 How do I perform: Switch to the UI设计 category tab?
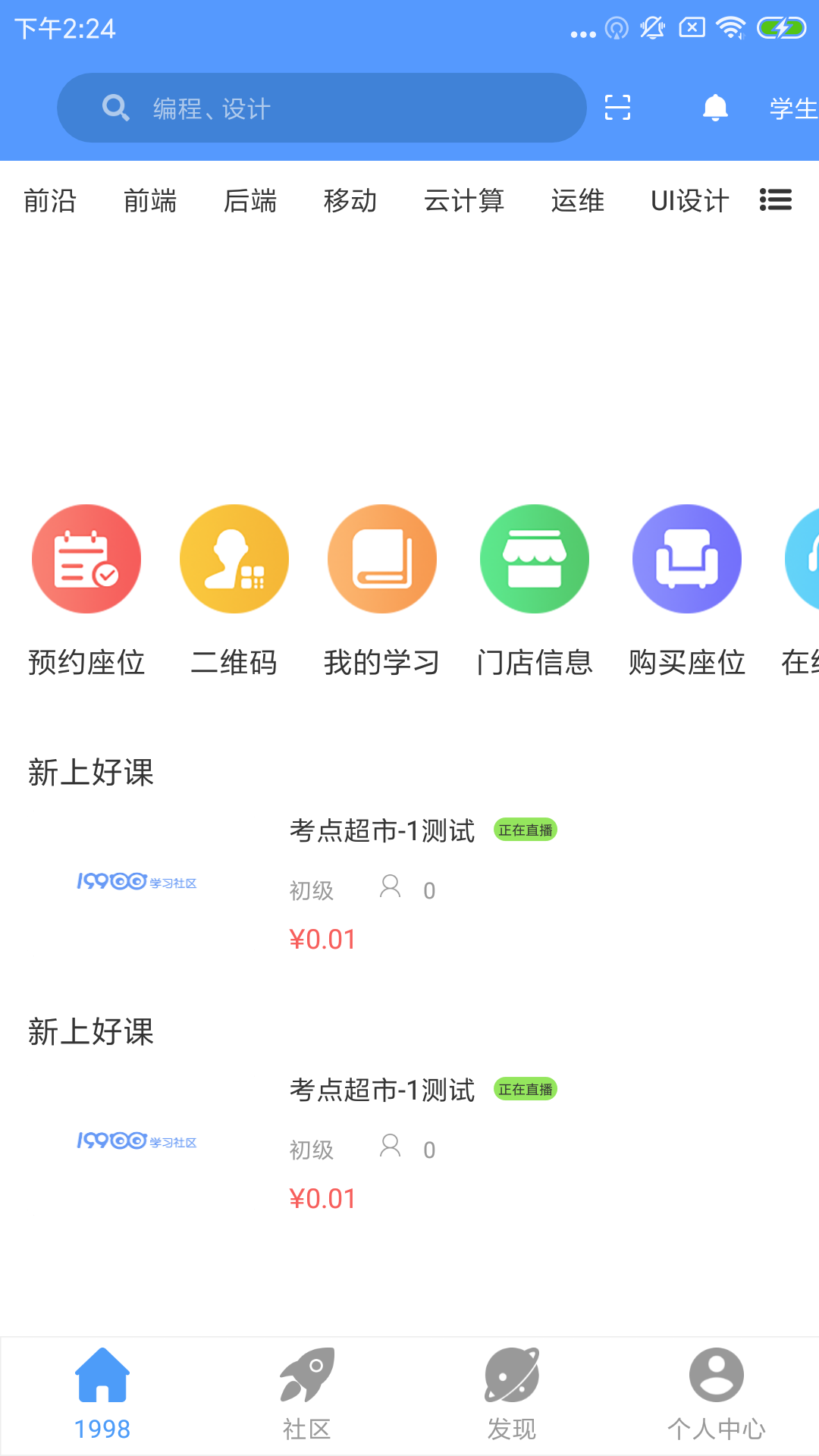coord(689,200)
